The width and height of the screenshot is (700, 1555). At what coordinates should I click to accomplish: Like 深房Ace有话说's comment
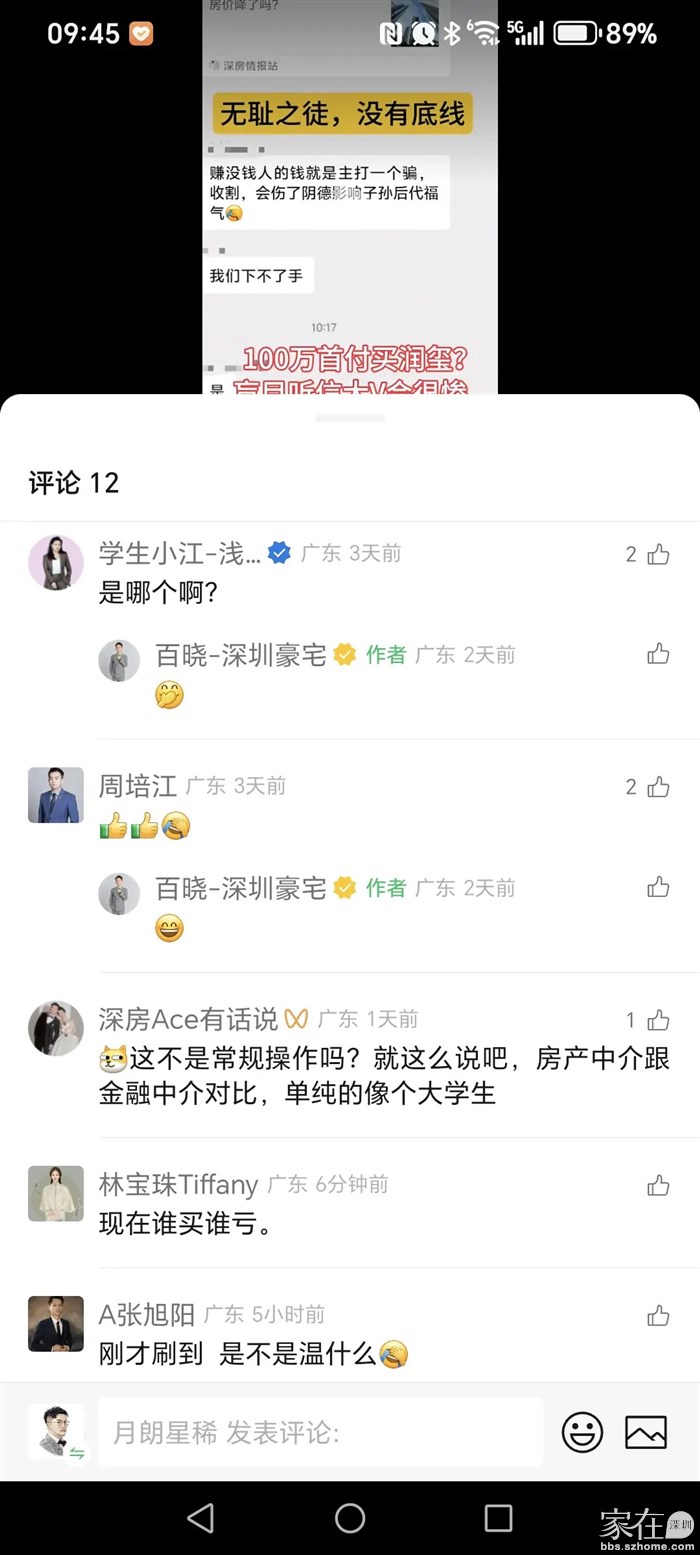click(658, 1020)
